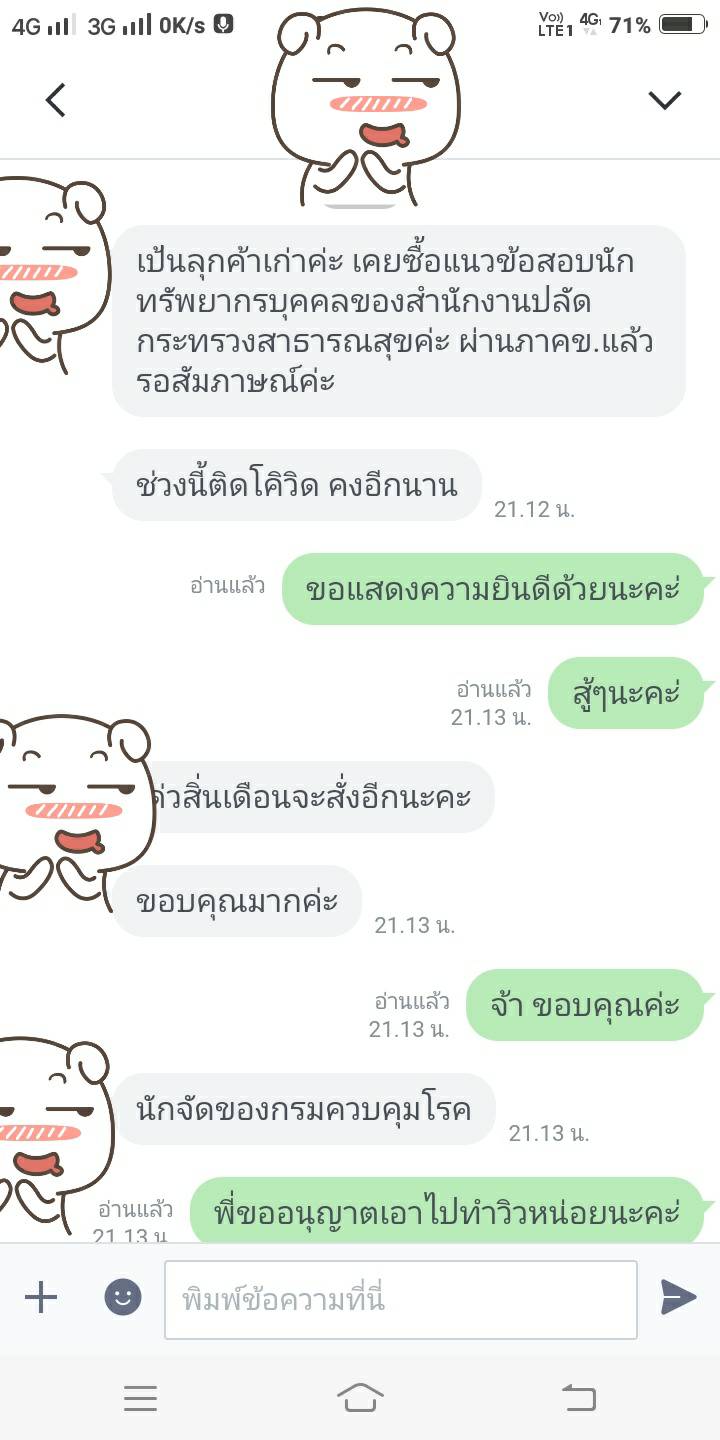Open the plus attachment menu
Viewport: 720px width, 1440px height.
41,1298
